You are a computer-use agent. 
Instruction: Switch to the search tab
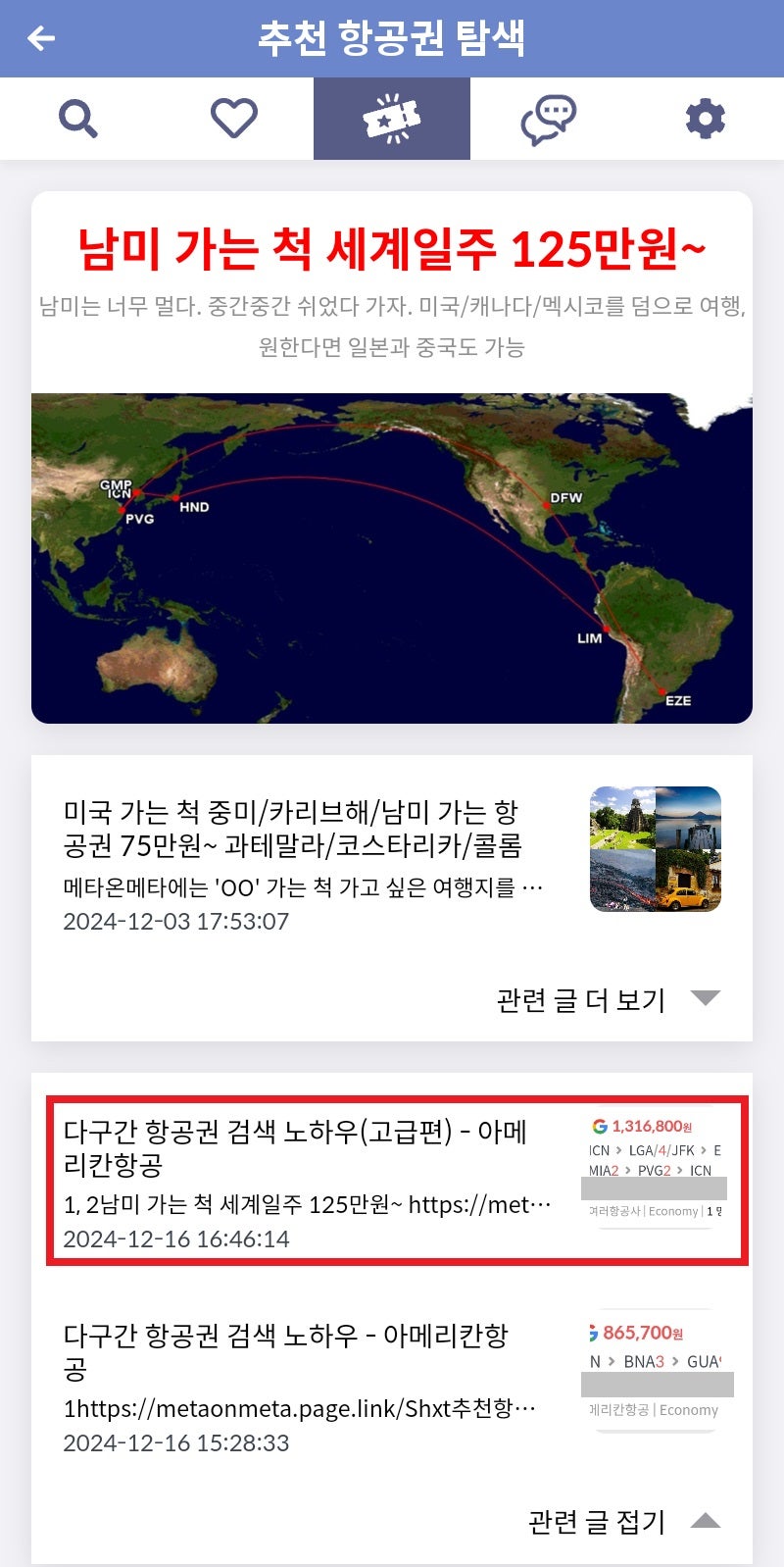click(x=78, y=119)
